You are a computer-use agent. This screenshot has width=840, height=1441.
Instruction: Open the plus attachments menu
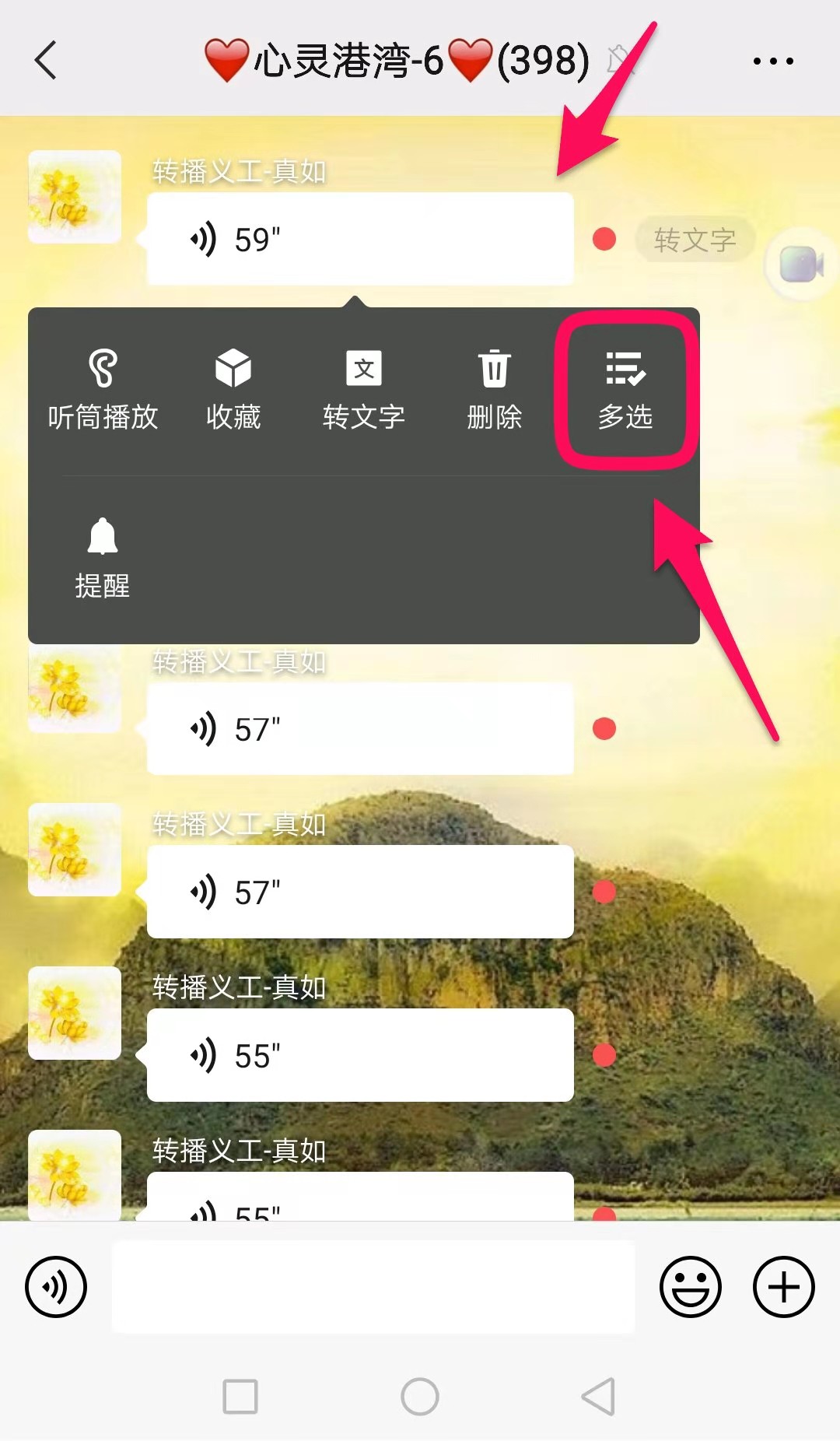(783, 1287)
